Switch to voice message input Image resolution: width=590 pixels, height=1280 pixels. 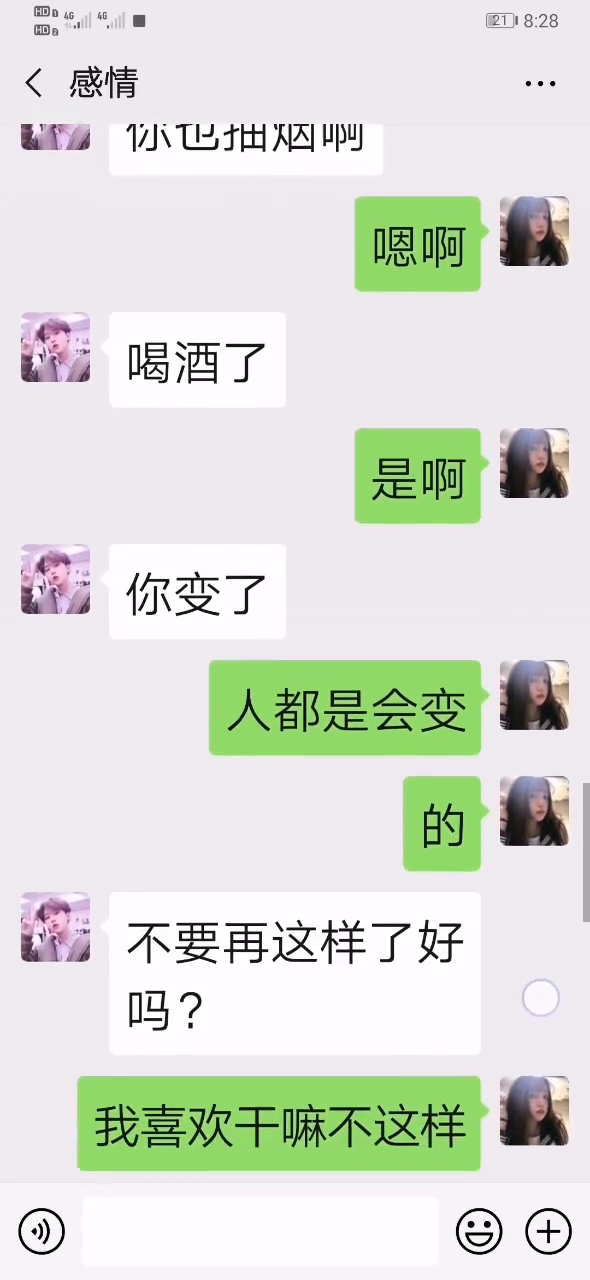click(x=42, y=1231)
